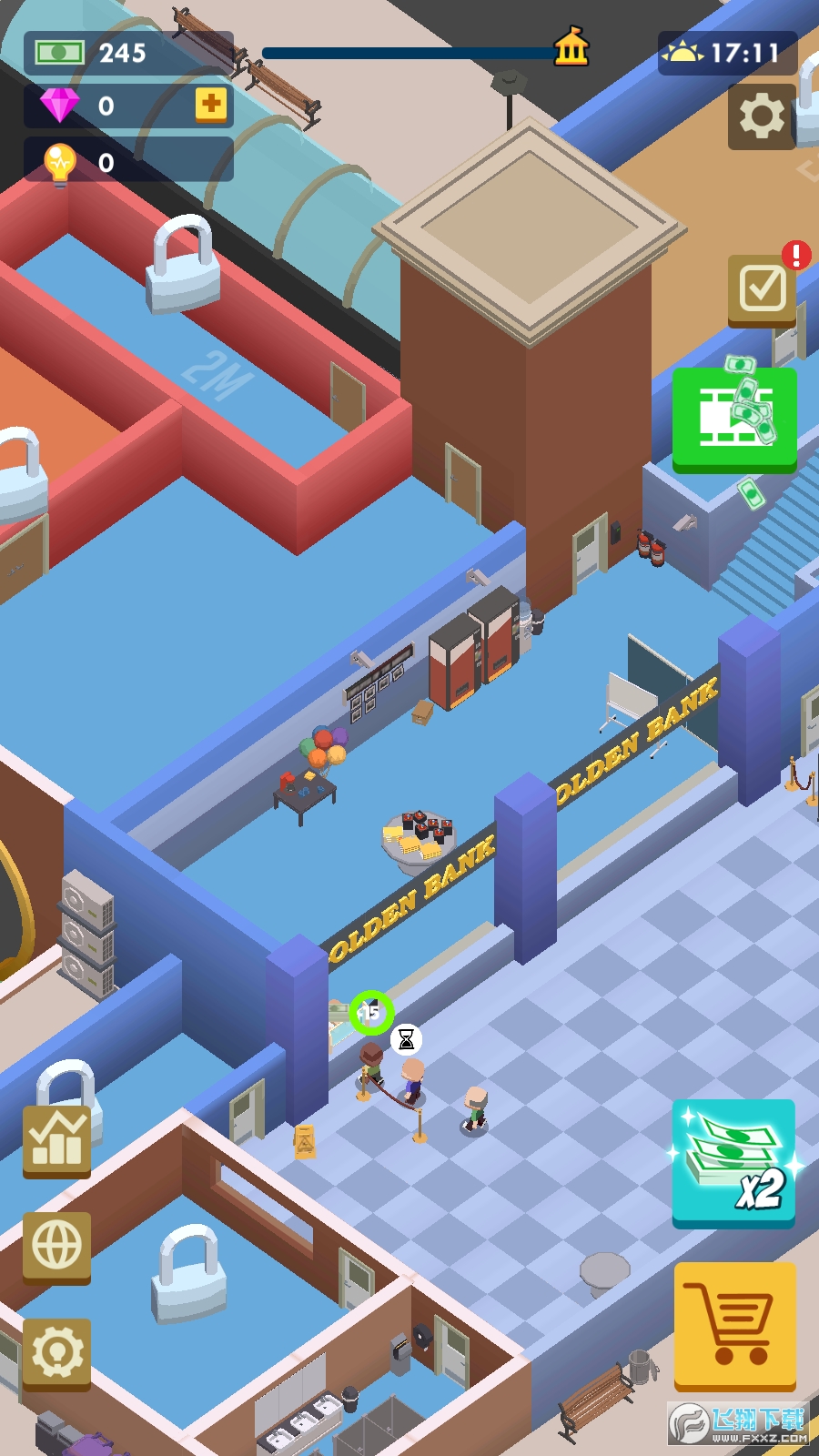
Task: Open the task checklist with red alert
Action: (762, 290)
